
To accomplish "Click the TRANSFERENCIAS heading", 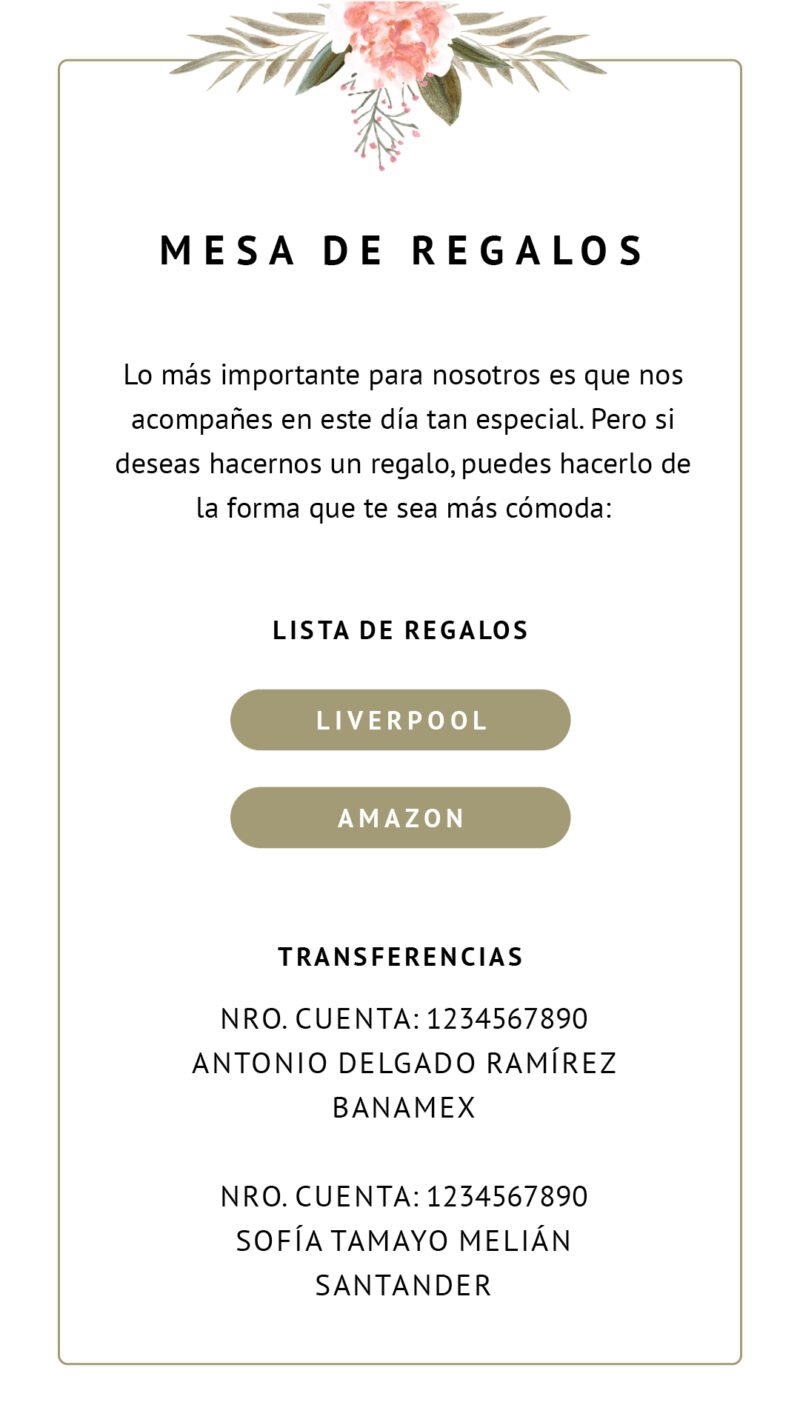I will pos(400,956).
